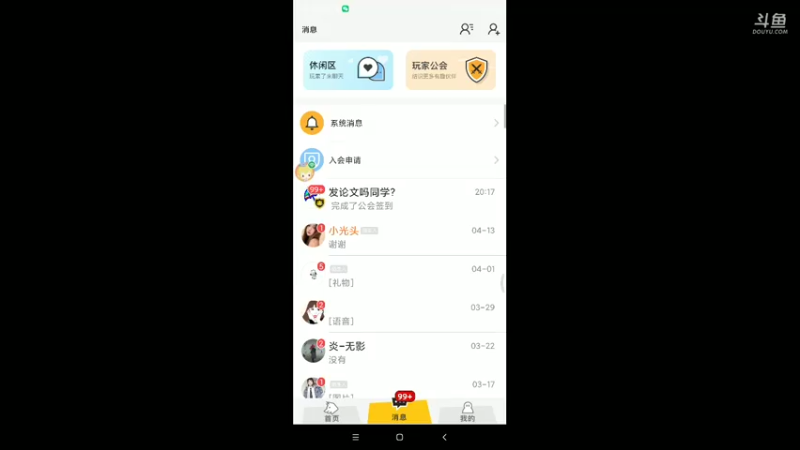Go to the 我的 tab
Viewport: 800px width, 450px height.
(467, 412)
